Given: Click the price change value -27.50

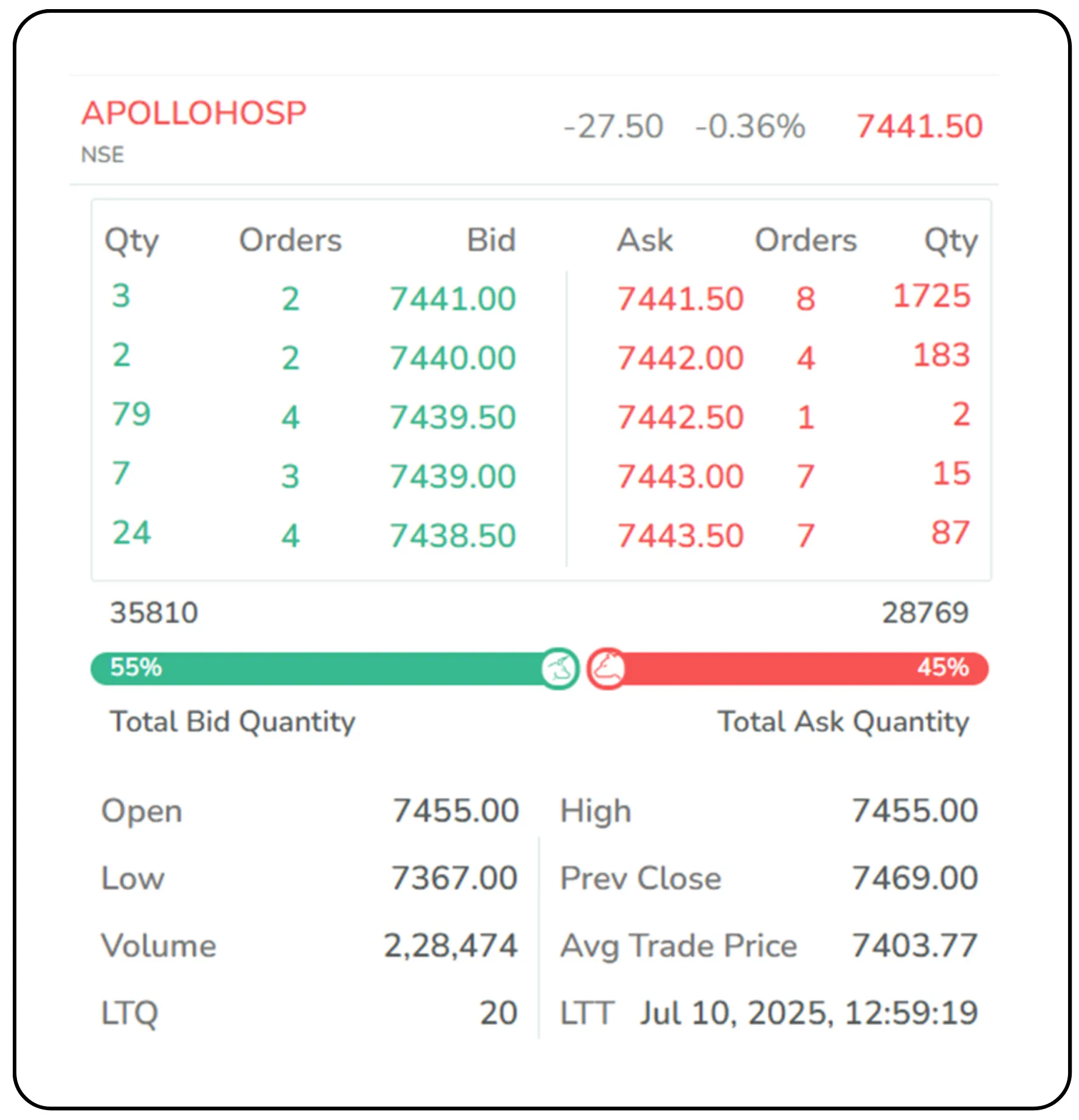Looking at the screenshot, I should (x=613, y=126).
